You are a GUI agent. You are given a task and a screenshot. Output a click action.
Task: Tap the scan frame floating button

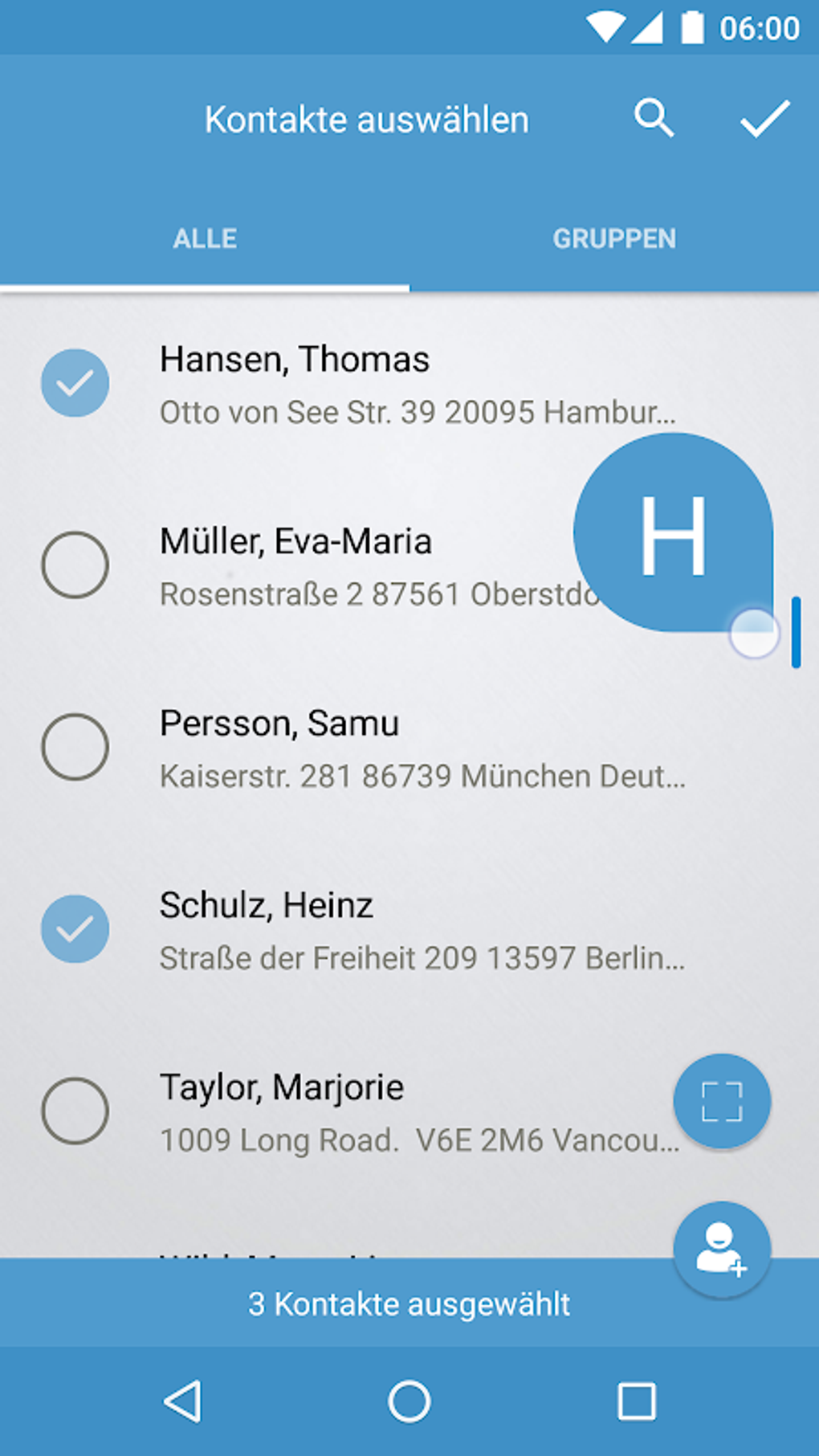722,1101
